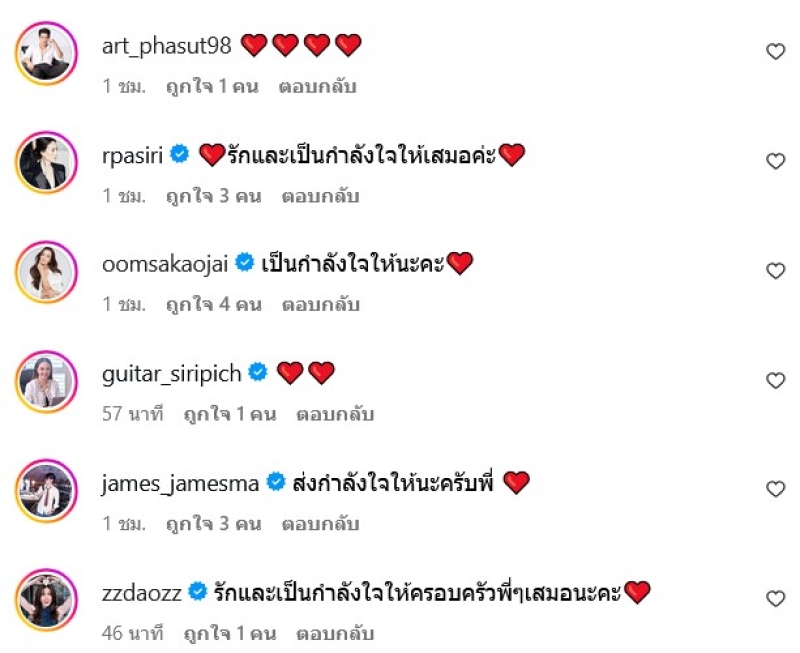Like james_jamesma's comment
The height and width of the screenshot is (653, 800).
(x=775, y=489)
